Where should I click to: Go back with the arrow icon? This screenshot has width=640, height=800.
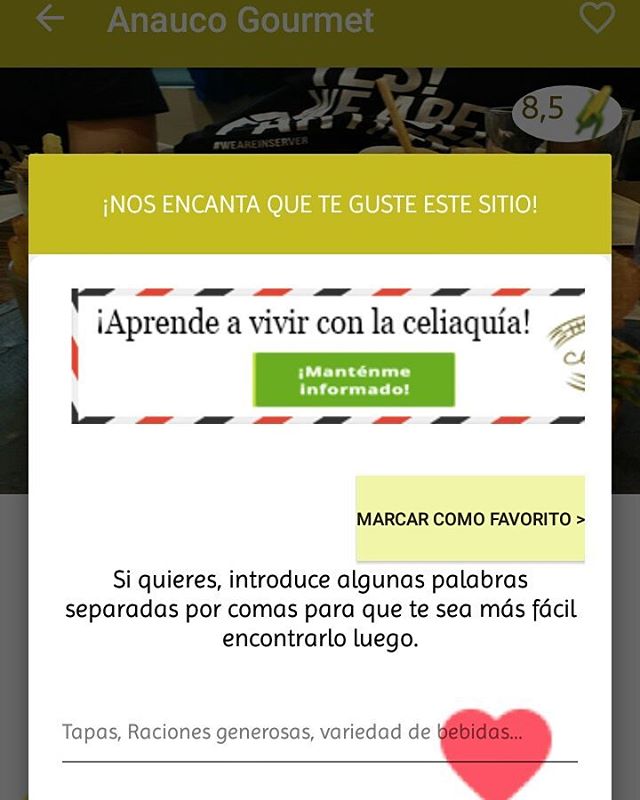49,20
